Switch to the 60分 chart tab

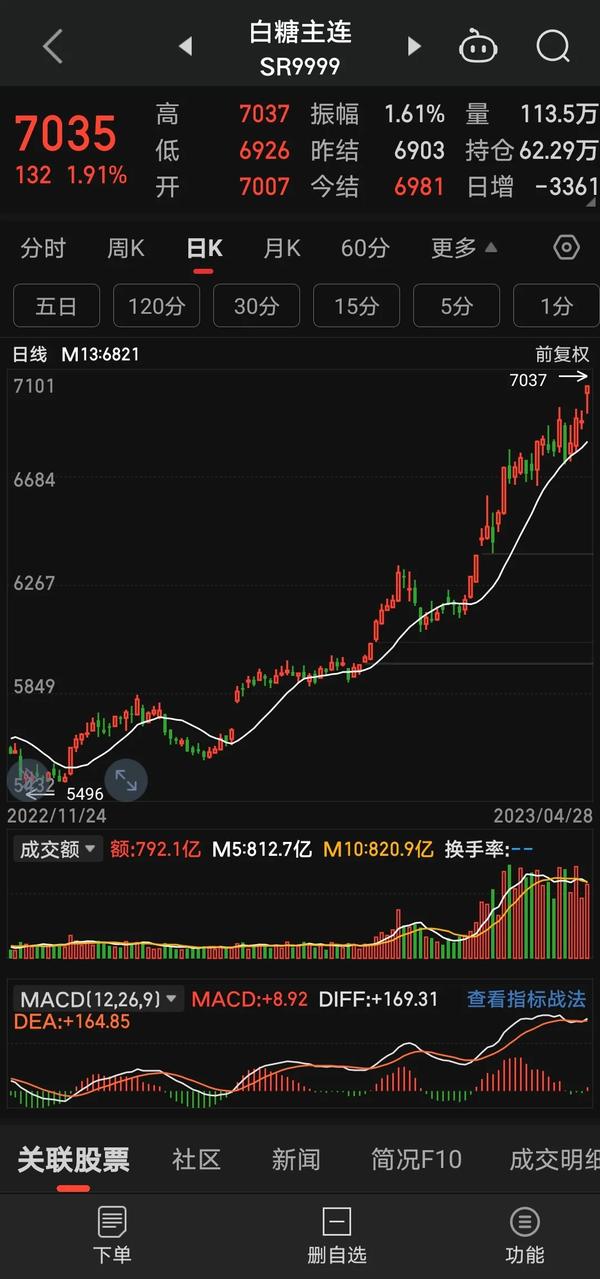[x=364, y=248]
